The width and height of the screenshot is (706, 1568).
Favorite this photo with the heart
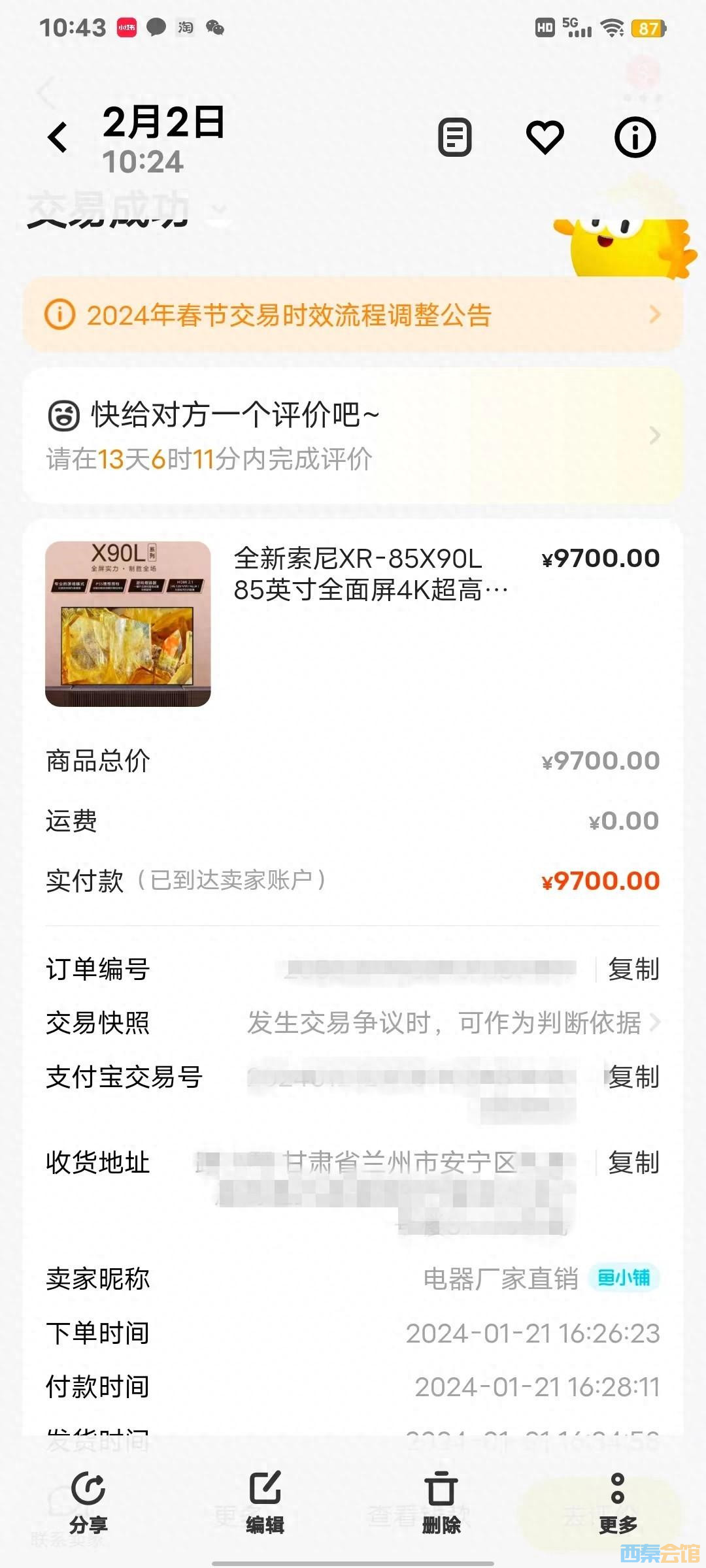tap(545, 137)
